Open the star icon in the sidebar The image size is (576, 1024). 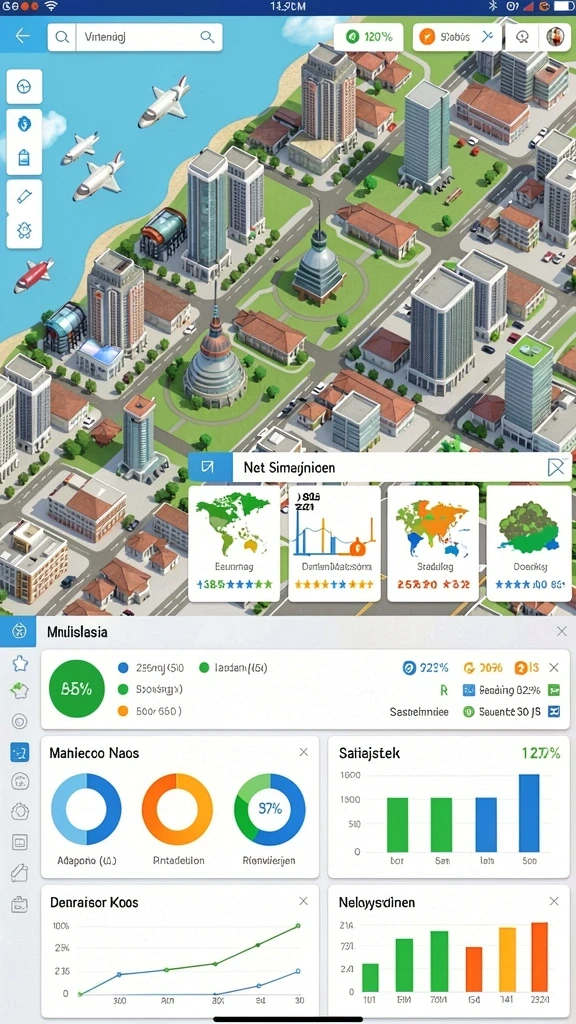coord(20,664)
